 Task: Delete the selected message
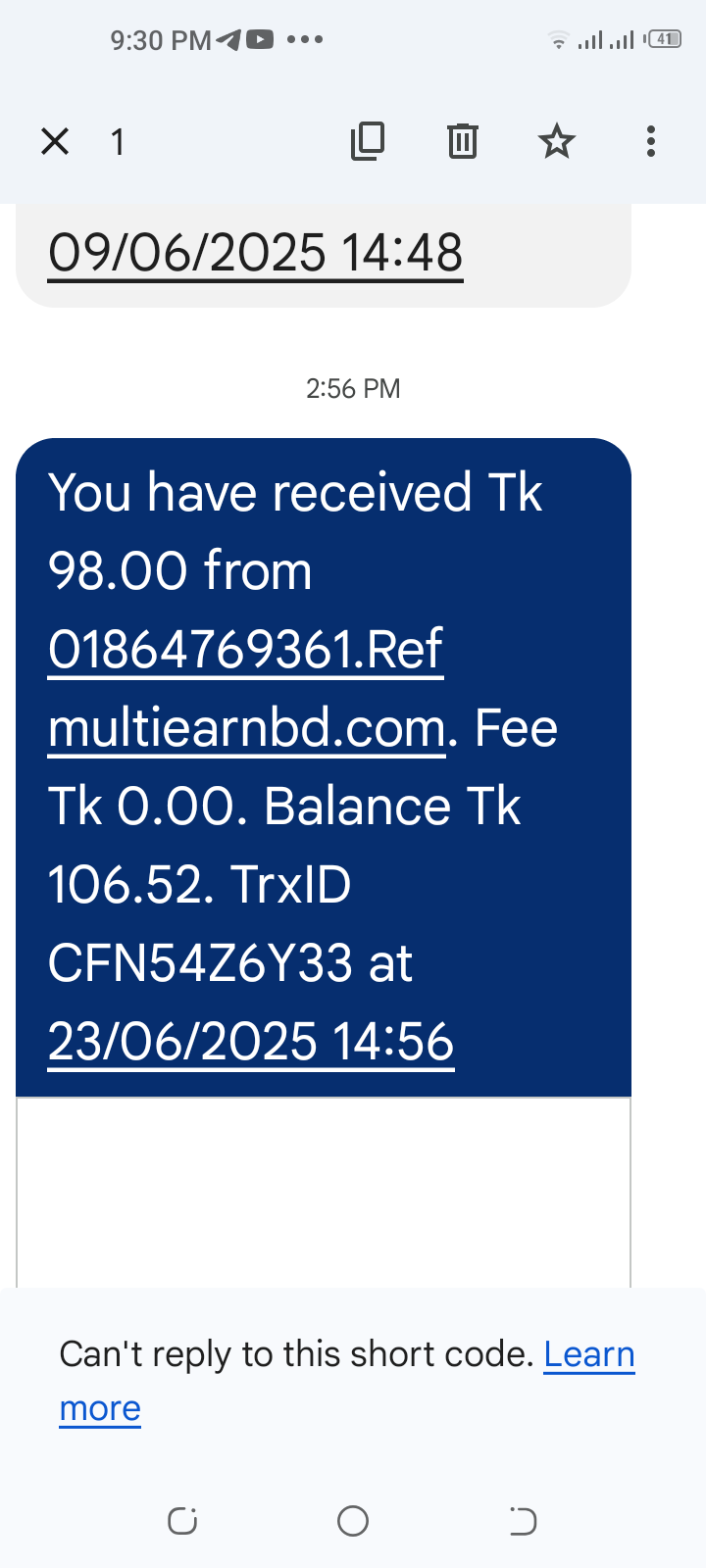coord(462,142)
